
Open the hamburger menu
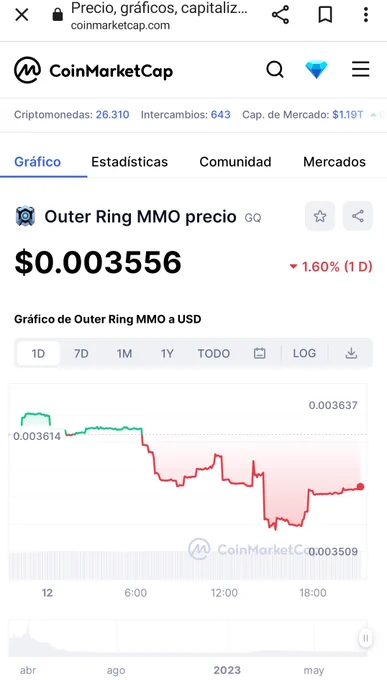point(361,69)
